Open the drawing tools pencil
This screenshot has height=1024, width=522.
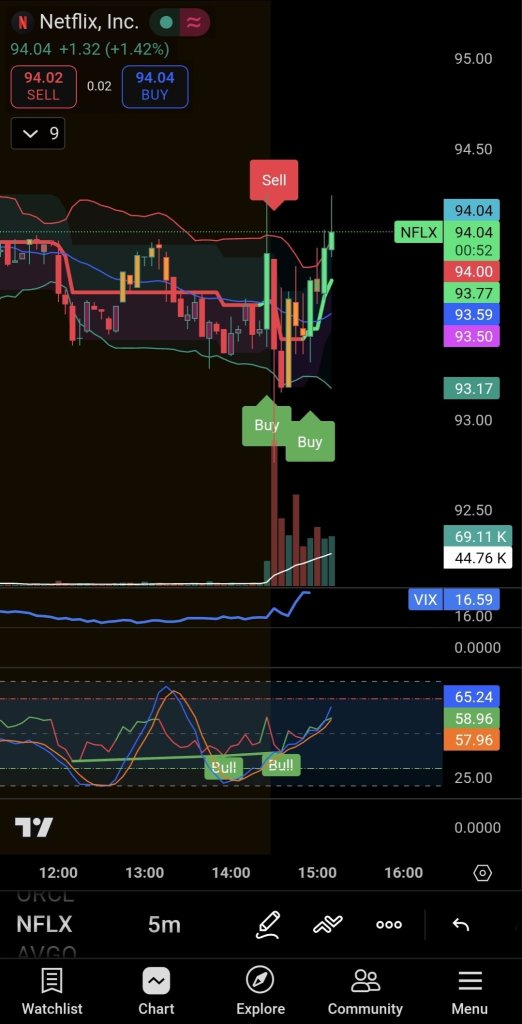[268, 924]
